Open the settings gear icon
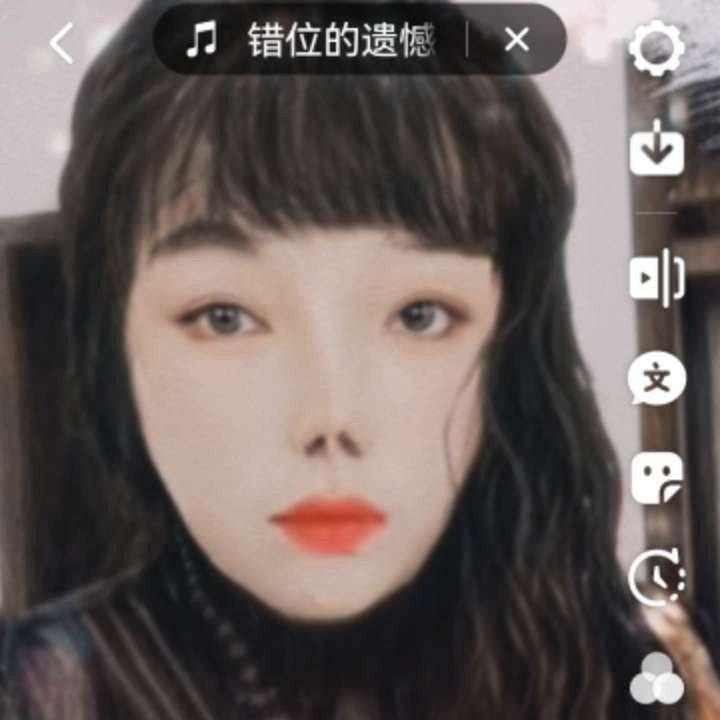Viewport: 720px width, 720px height. coord(657,48)
